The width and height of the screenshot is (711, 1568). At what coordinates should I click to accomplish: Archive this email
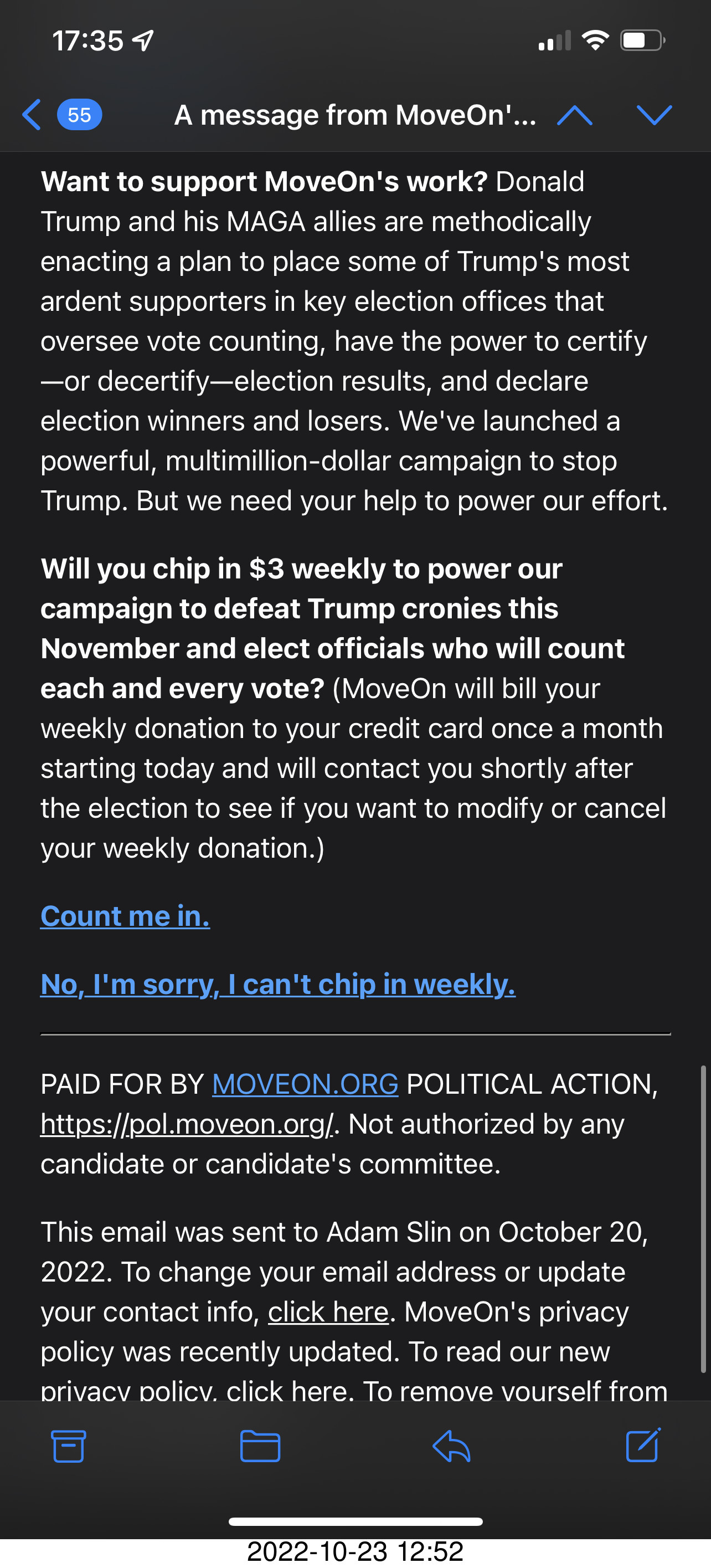tap(68, 1446)
